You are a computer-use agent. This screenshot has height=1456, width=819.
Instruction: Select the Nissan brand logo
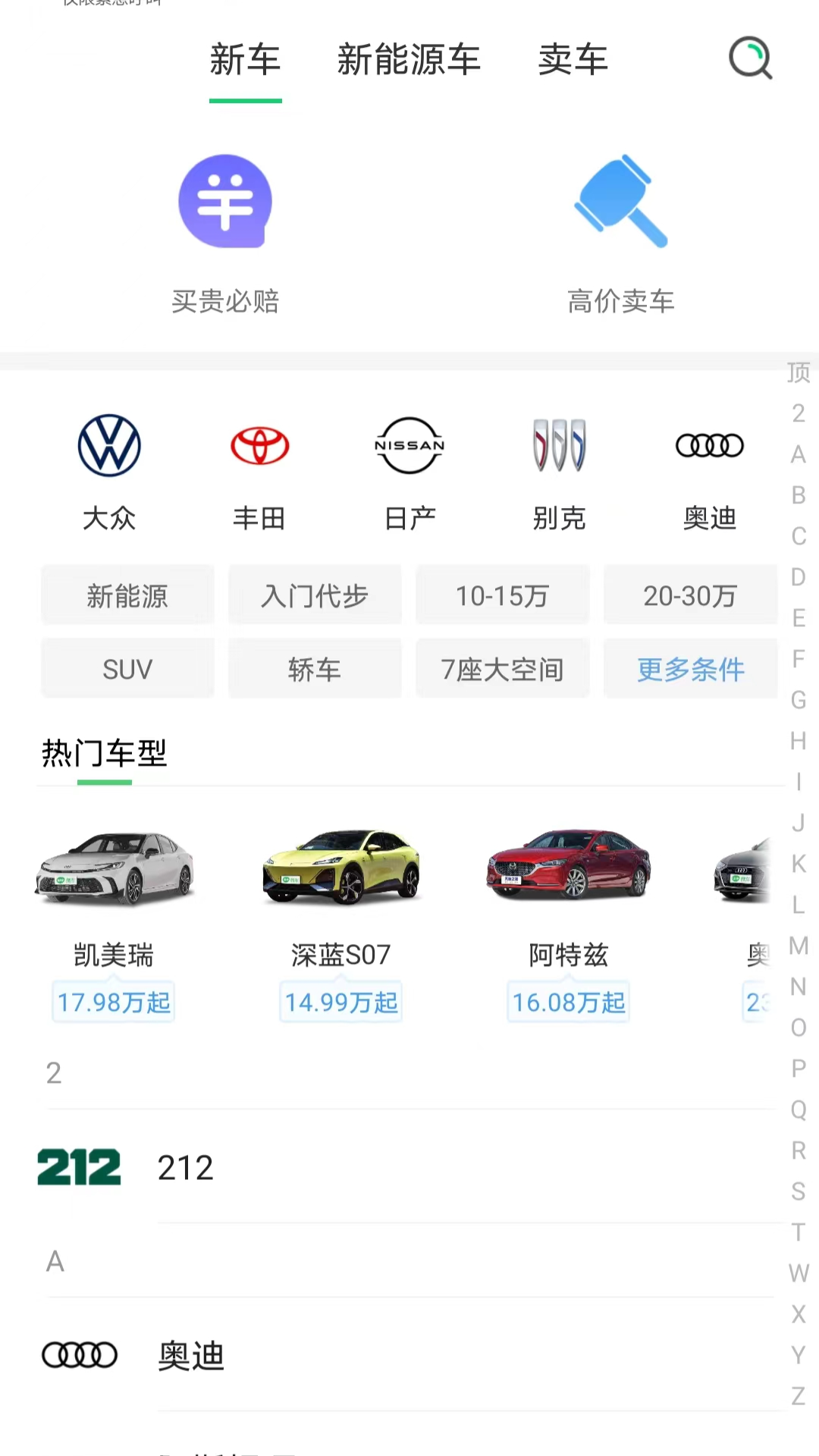[x=409, y=446]
